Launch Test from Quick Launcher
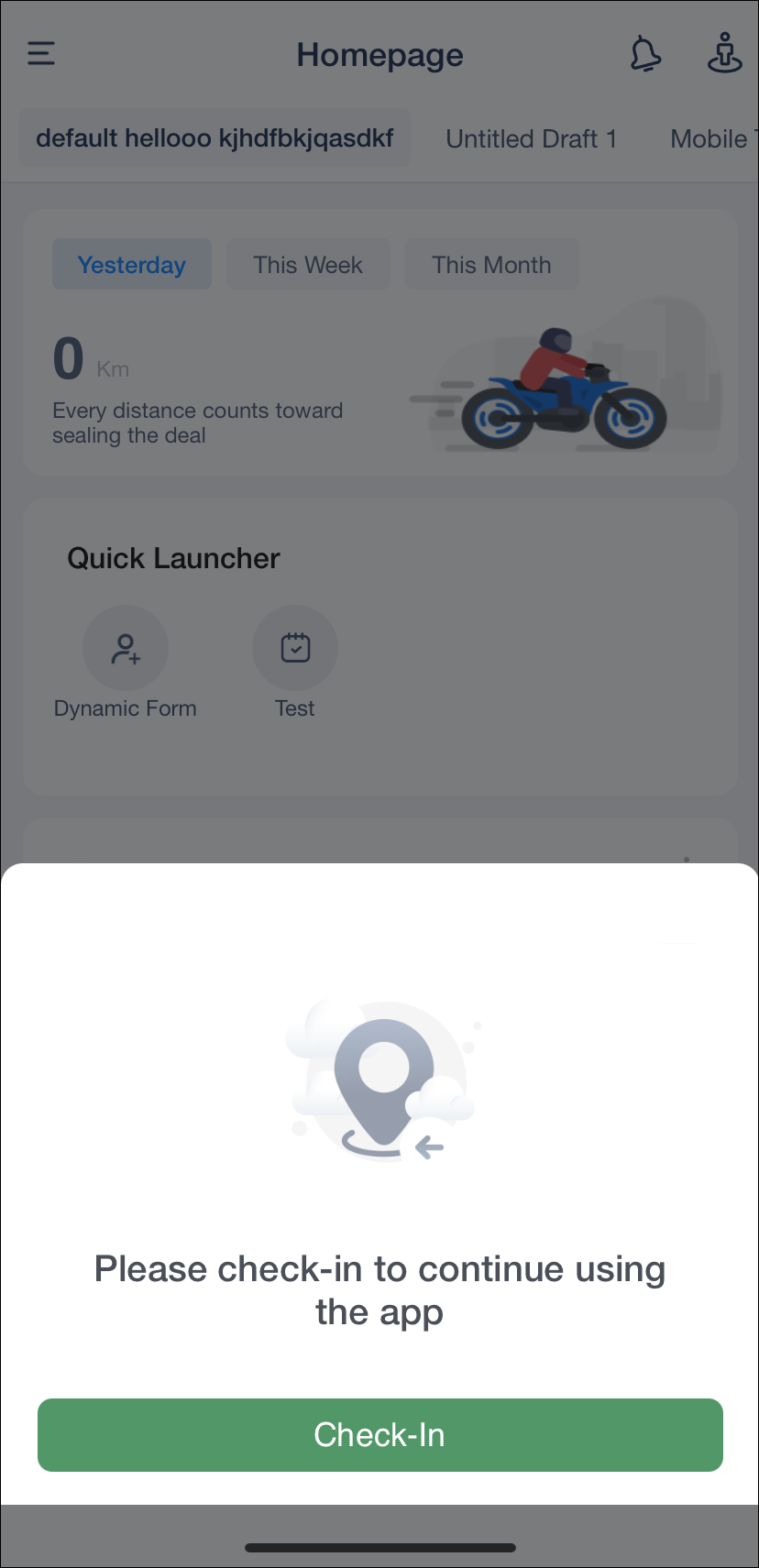The width and height of the screenshot is (759, 1568). [295, 663]
